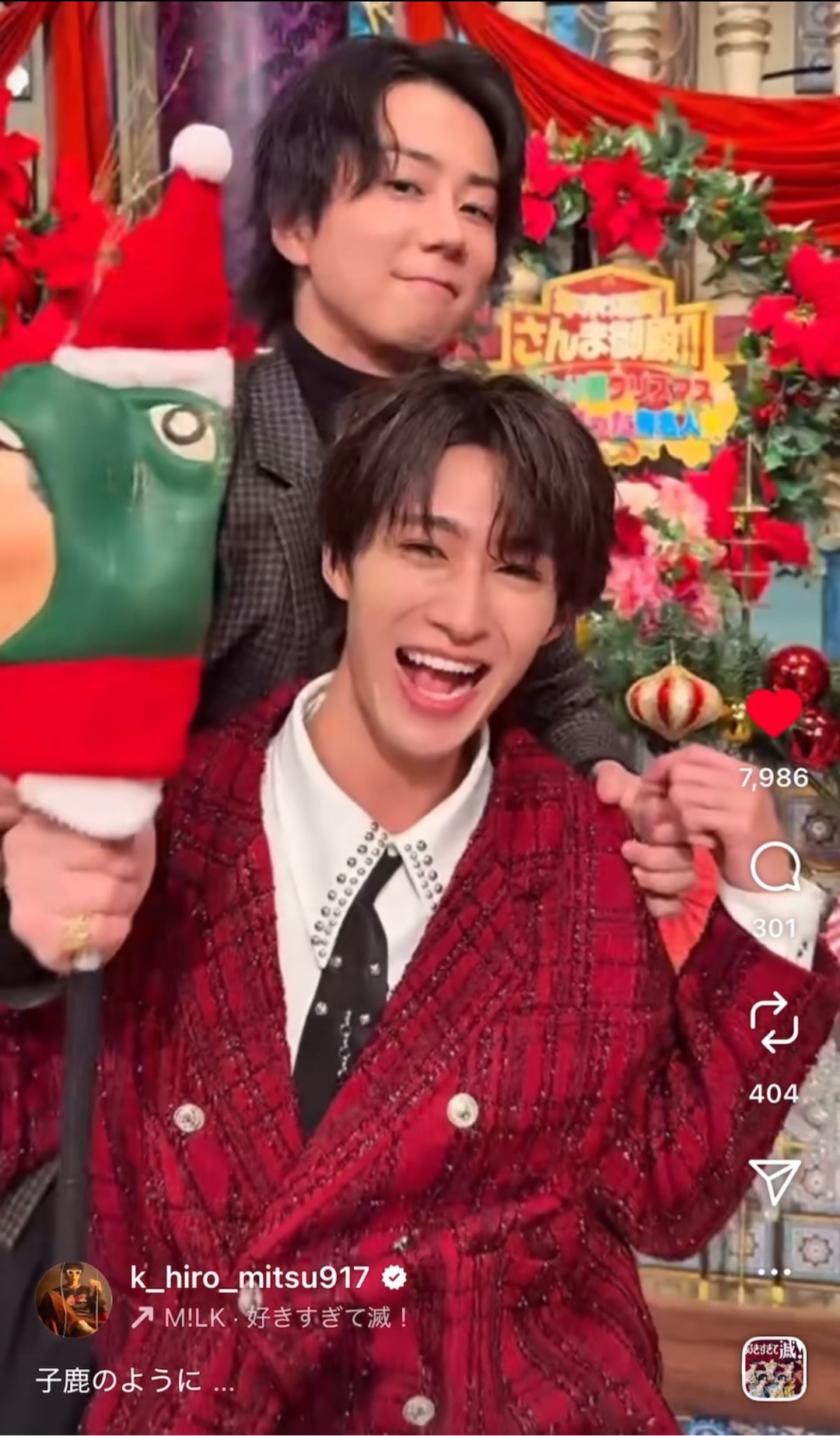
Task: Share reel with the paper plane icon
Action: [774, 1181]
